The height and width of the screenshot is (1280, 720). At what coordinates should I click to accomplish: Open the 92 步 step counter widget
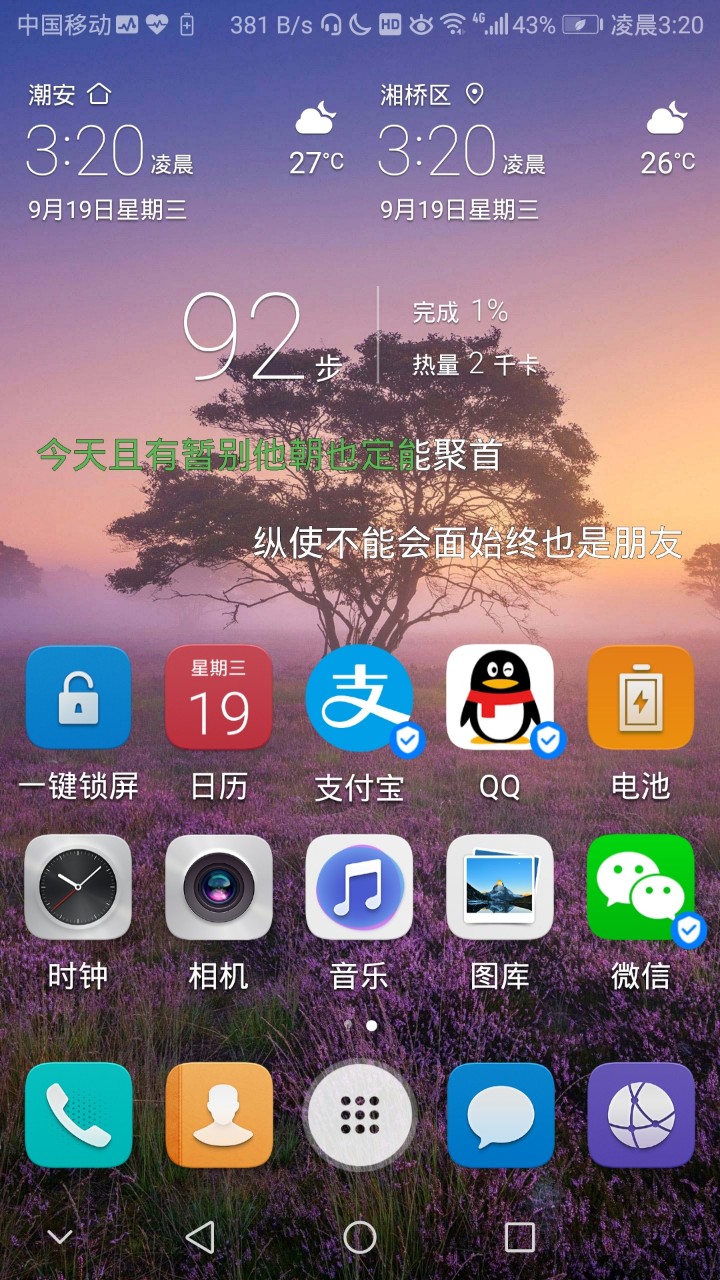click(x=360, y=336)
